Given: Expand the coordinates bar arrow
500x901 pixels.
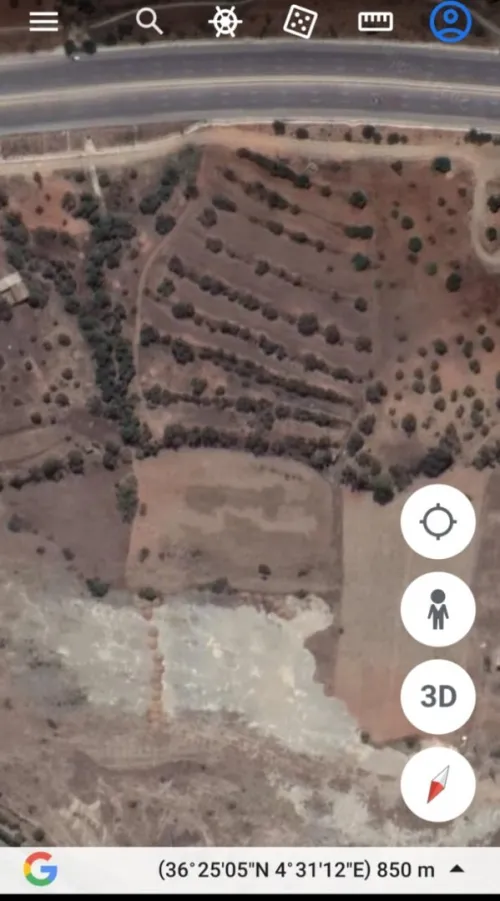Looking at the screenshot, I should [457, 868].
